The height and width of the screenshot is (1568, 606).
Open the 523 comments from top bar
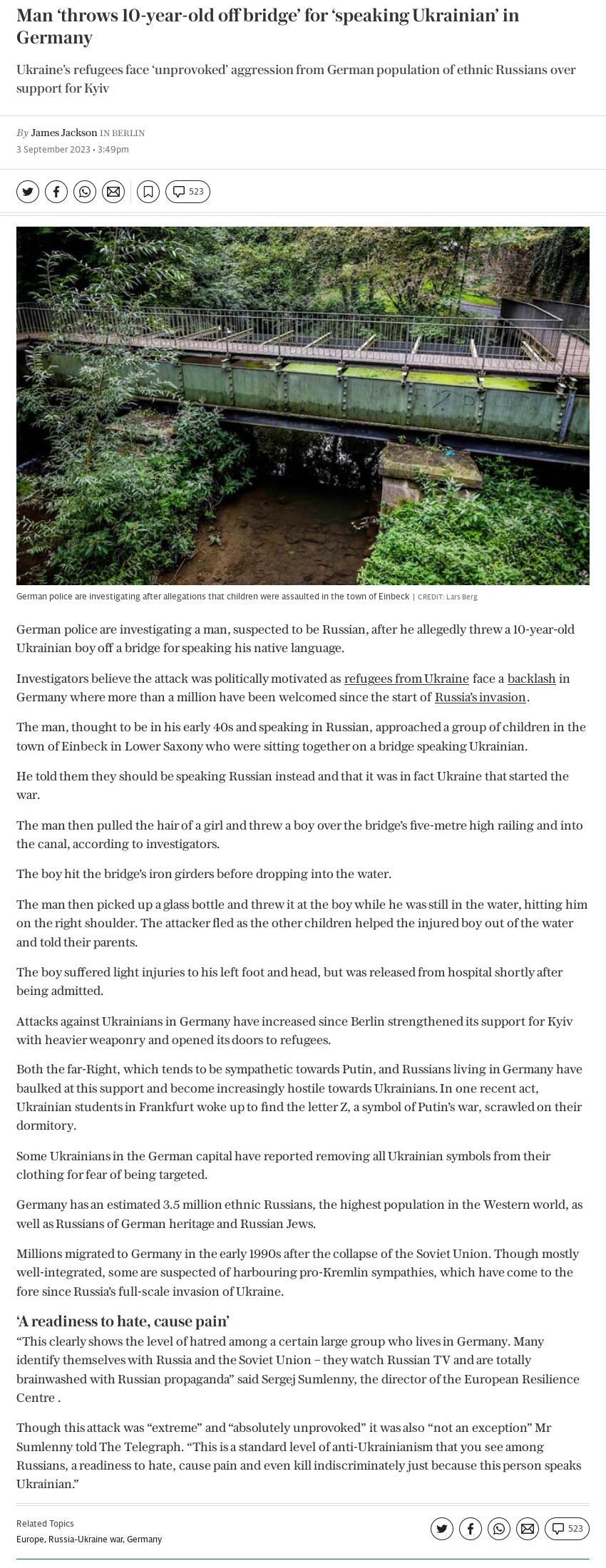[x=188, y=192]
